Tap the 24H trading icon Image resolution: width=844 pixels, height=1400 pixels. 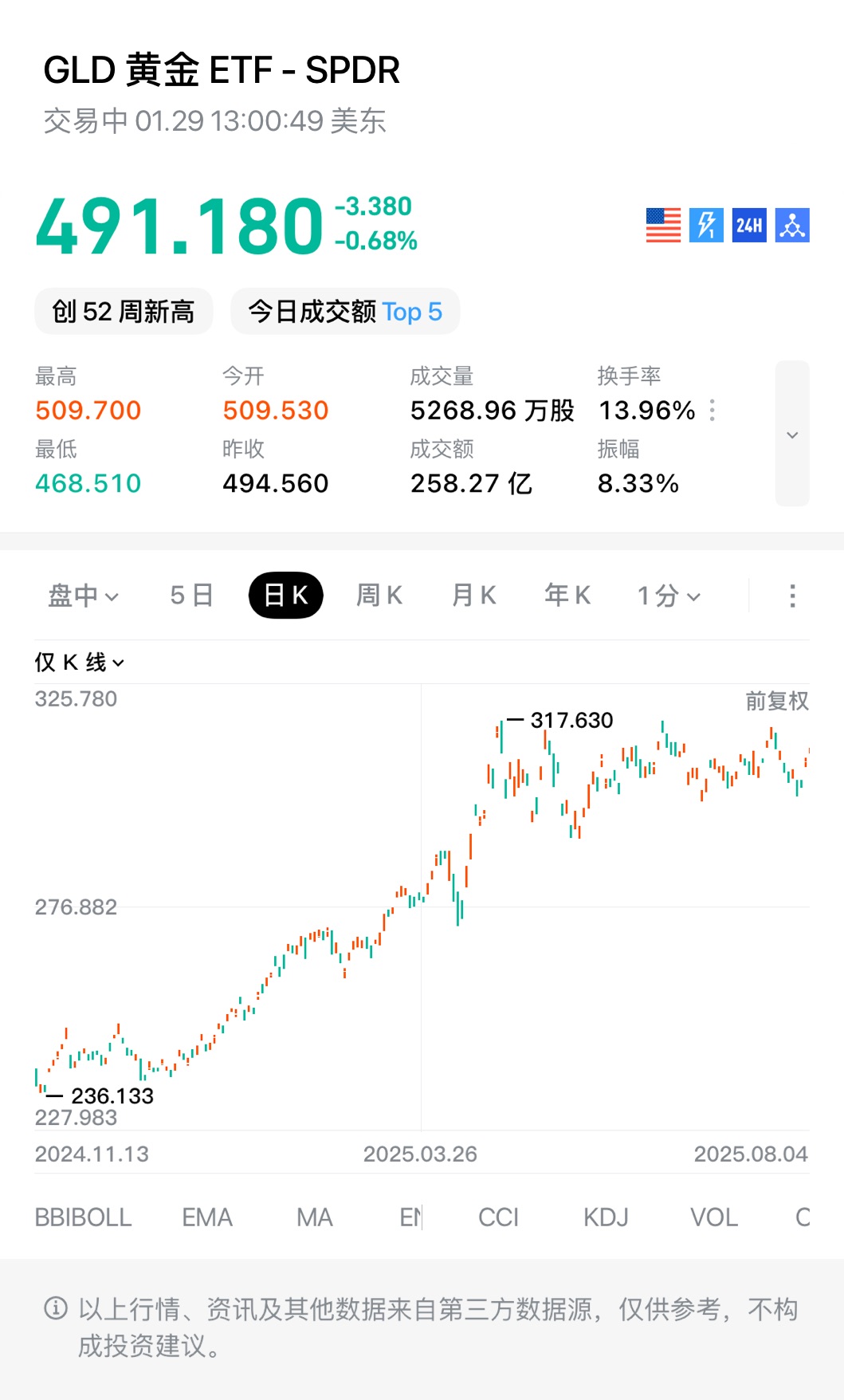tap(749, 226)
